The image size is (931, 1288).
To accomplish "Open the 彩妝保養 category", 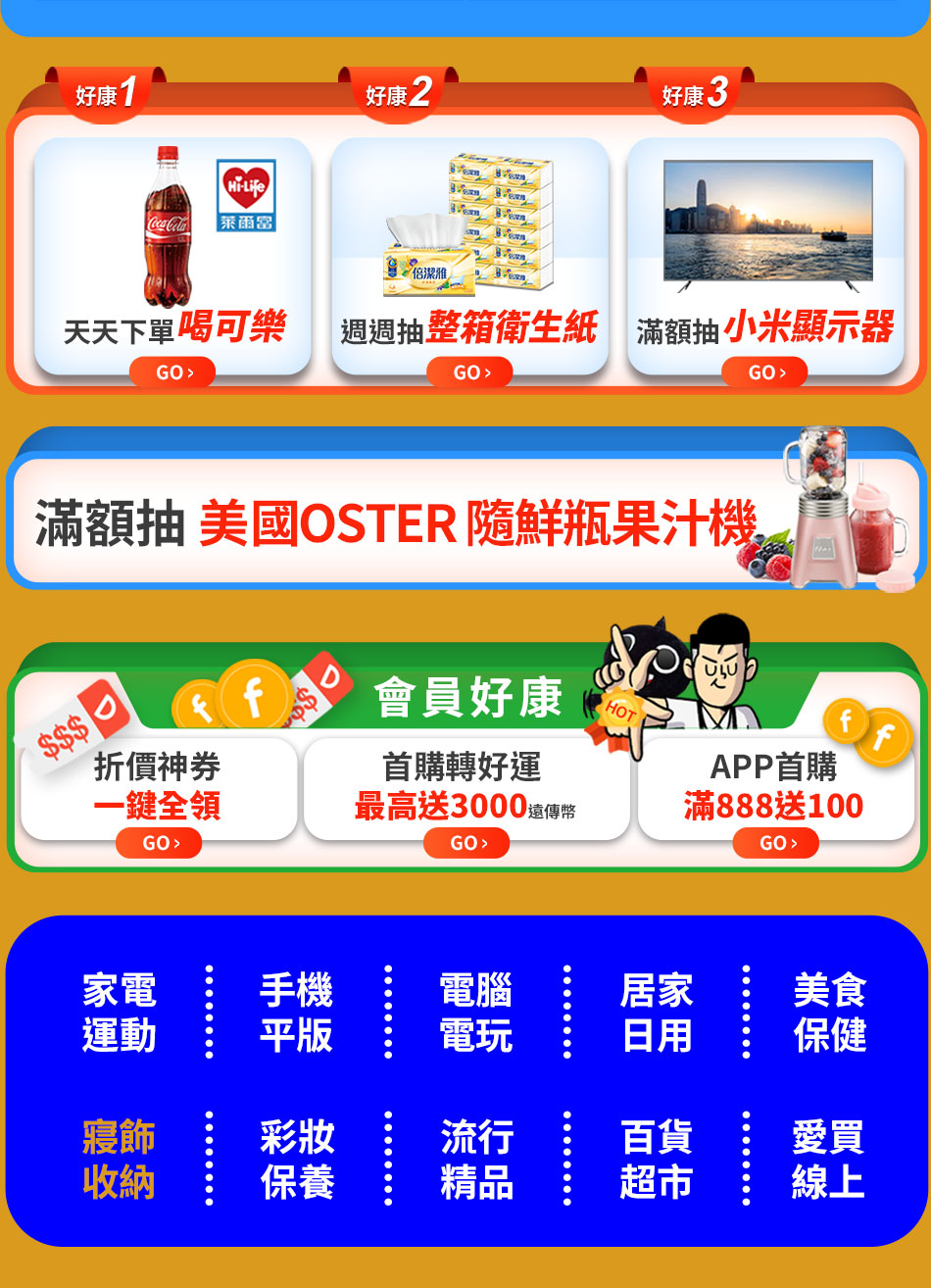I will click(296, 1160).
